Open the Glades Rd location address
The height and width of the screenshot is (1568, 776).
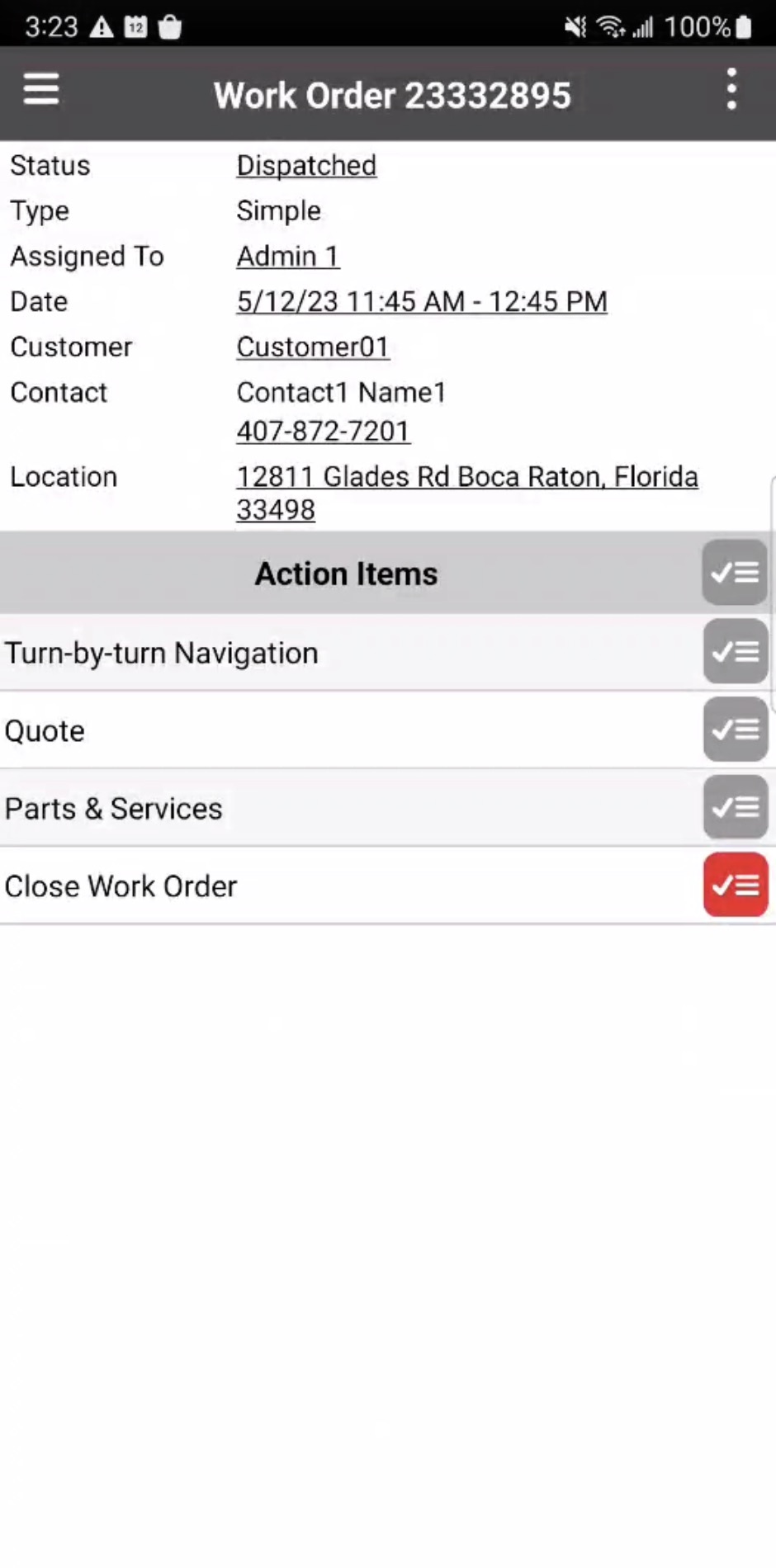pyautogui.click(x=466, y=478)
